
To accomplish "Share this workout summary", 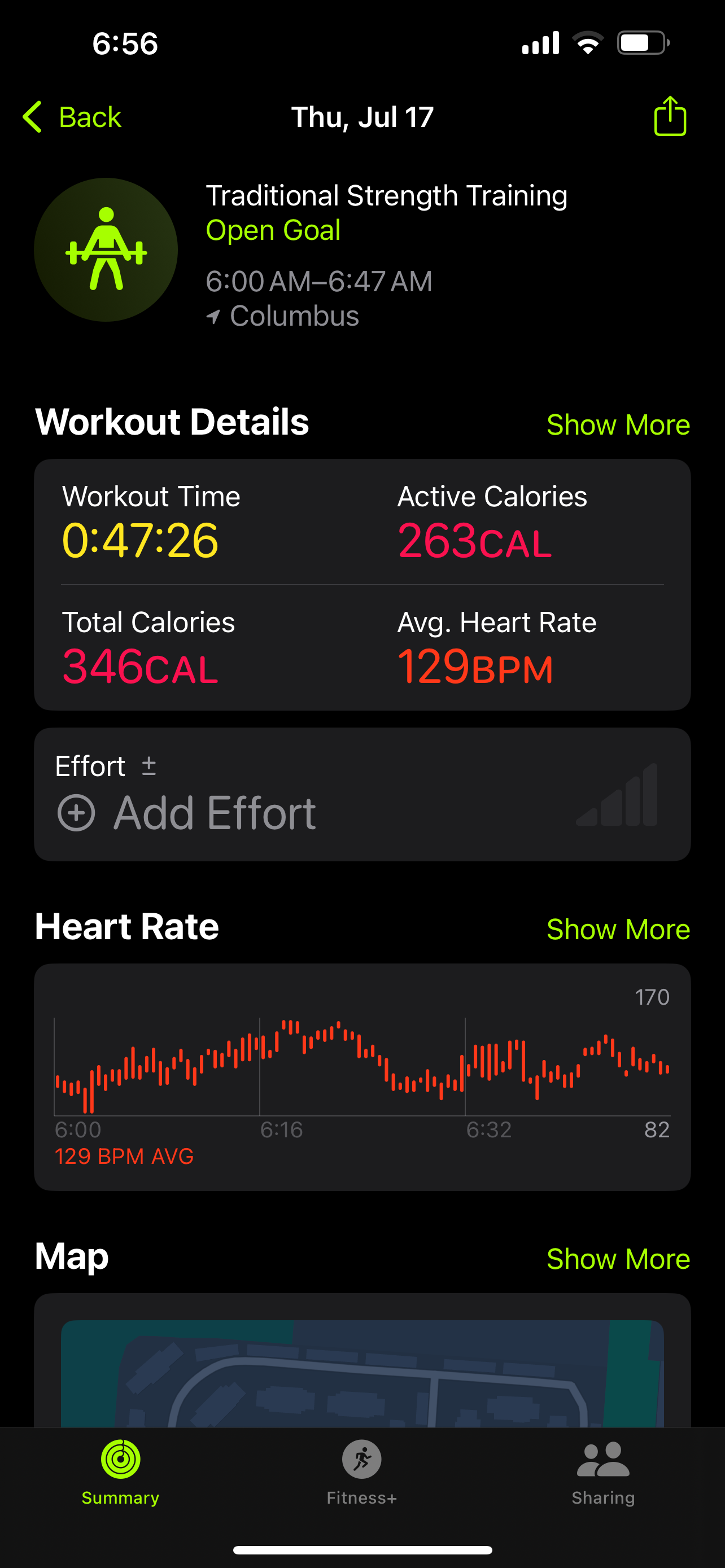I will tap(670, 116).
